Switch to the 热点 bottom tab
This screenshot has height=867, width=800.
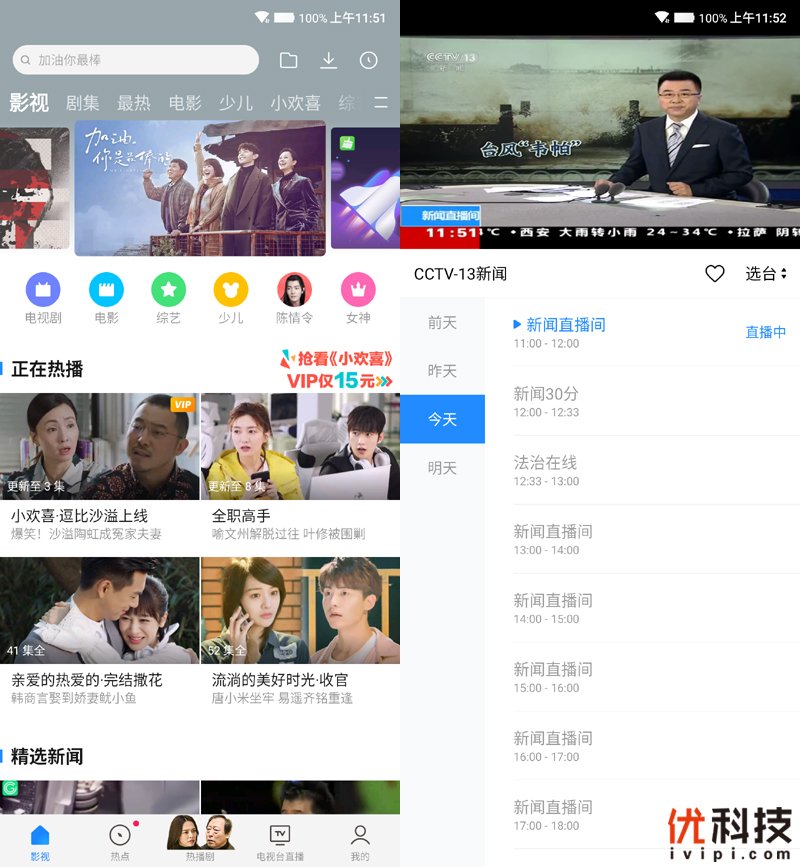[120, 842]
